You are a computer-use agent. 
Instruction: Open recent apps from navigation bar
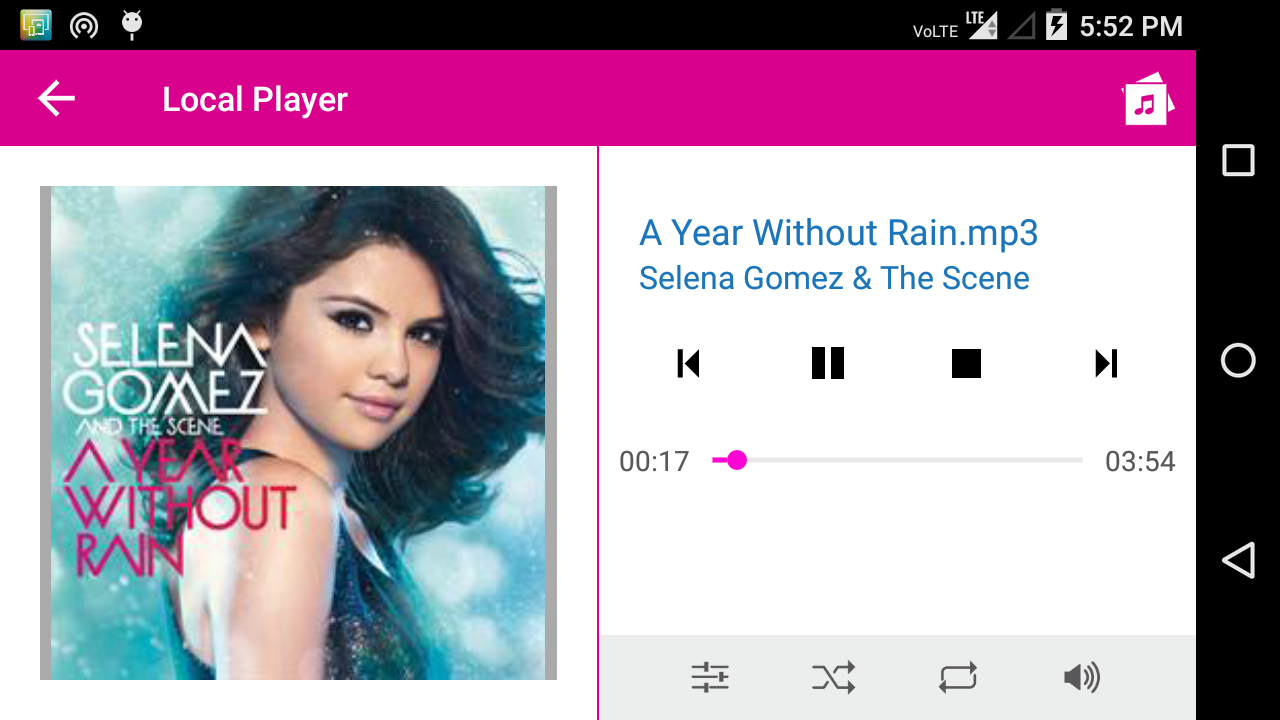1238,160
